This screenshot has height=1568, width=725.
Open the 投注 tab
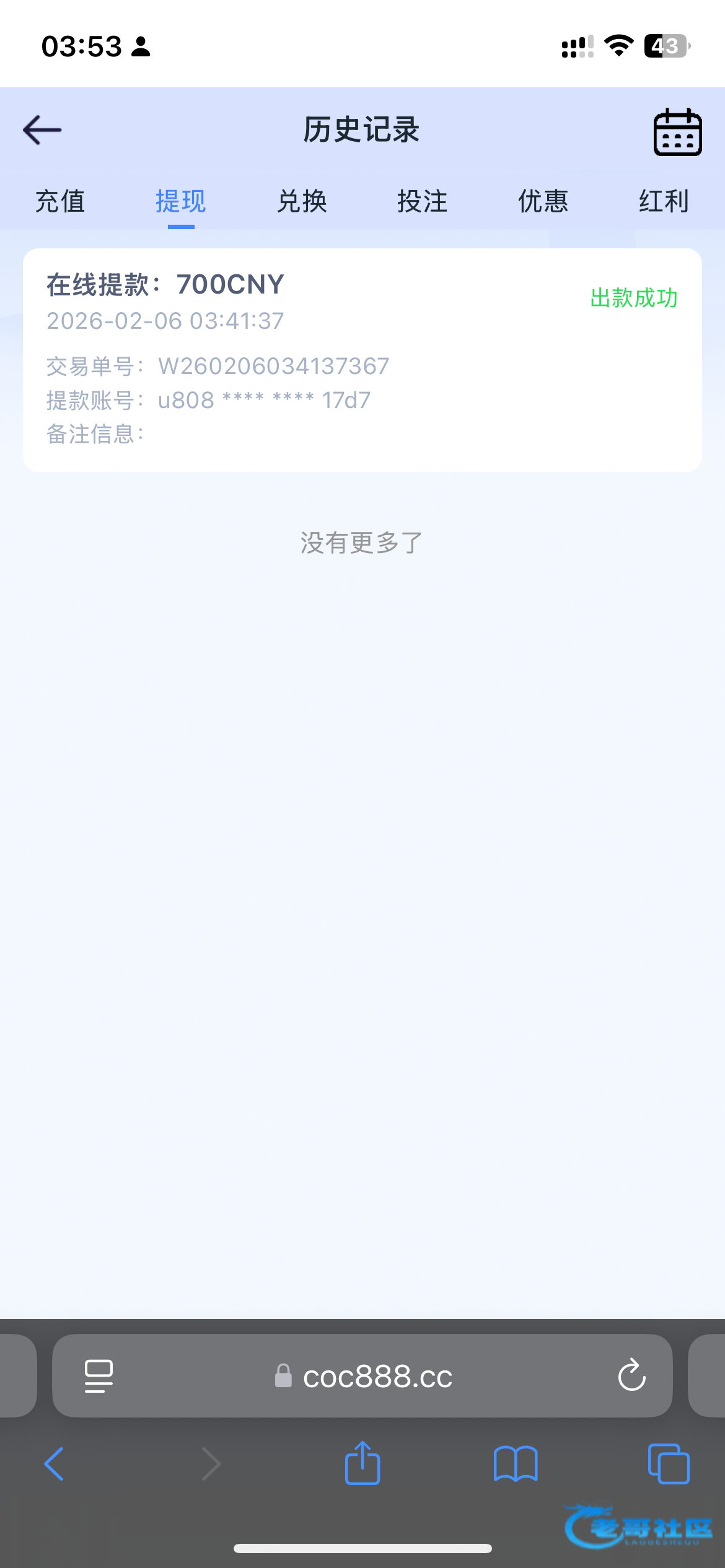(x=422, y=201)
